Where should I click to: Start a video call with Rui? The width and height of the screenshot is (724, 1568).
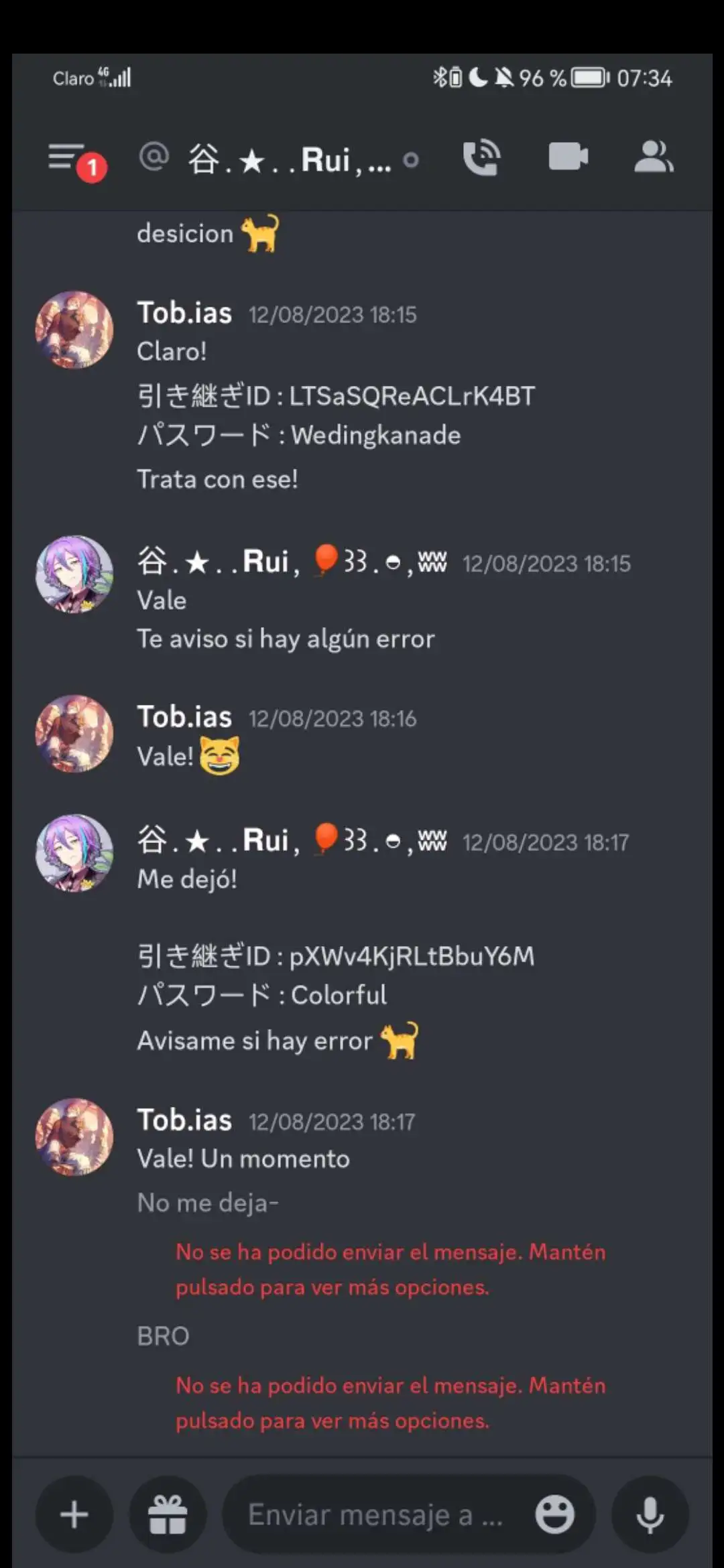click(x=568, y=158)
